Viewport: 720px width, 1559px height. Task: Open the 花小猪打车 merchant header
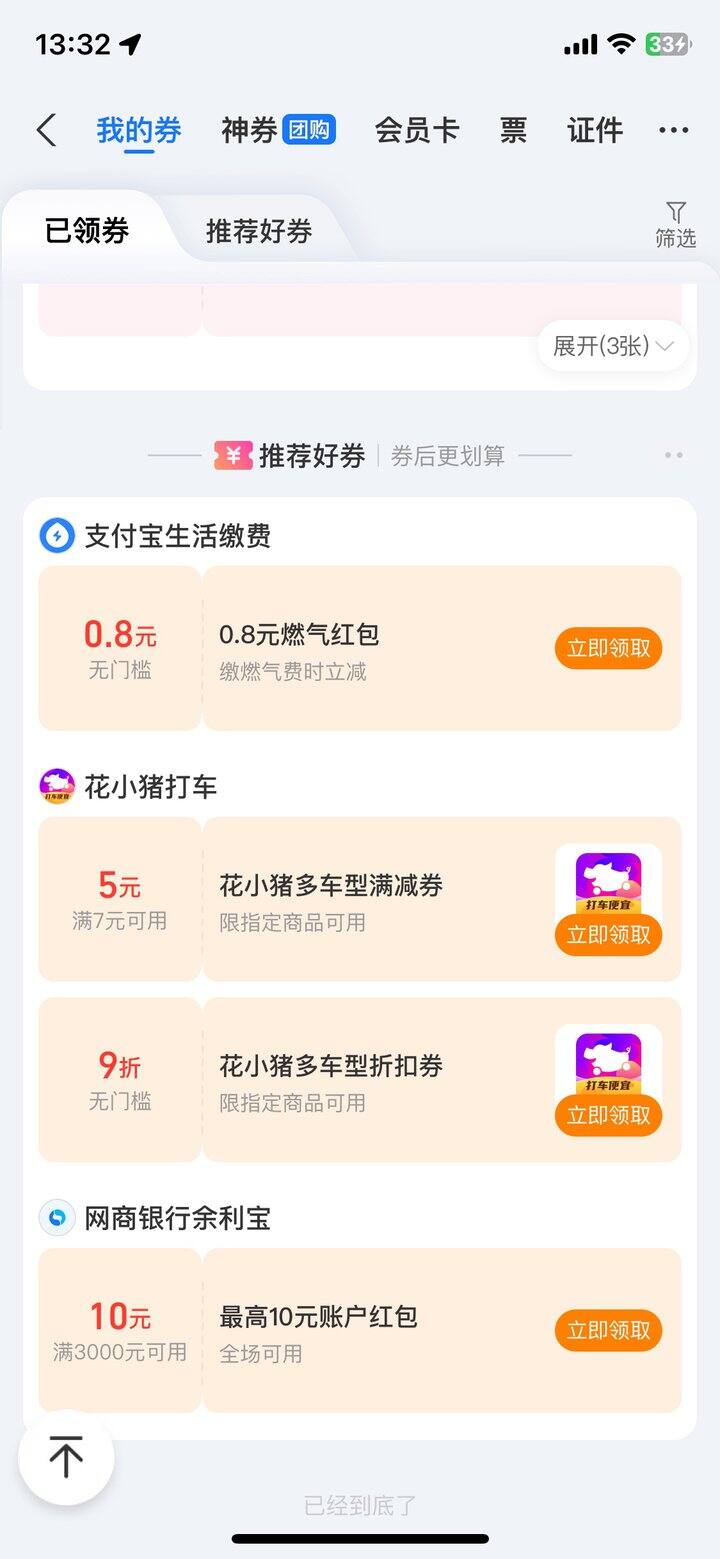(x=150, y=787)
